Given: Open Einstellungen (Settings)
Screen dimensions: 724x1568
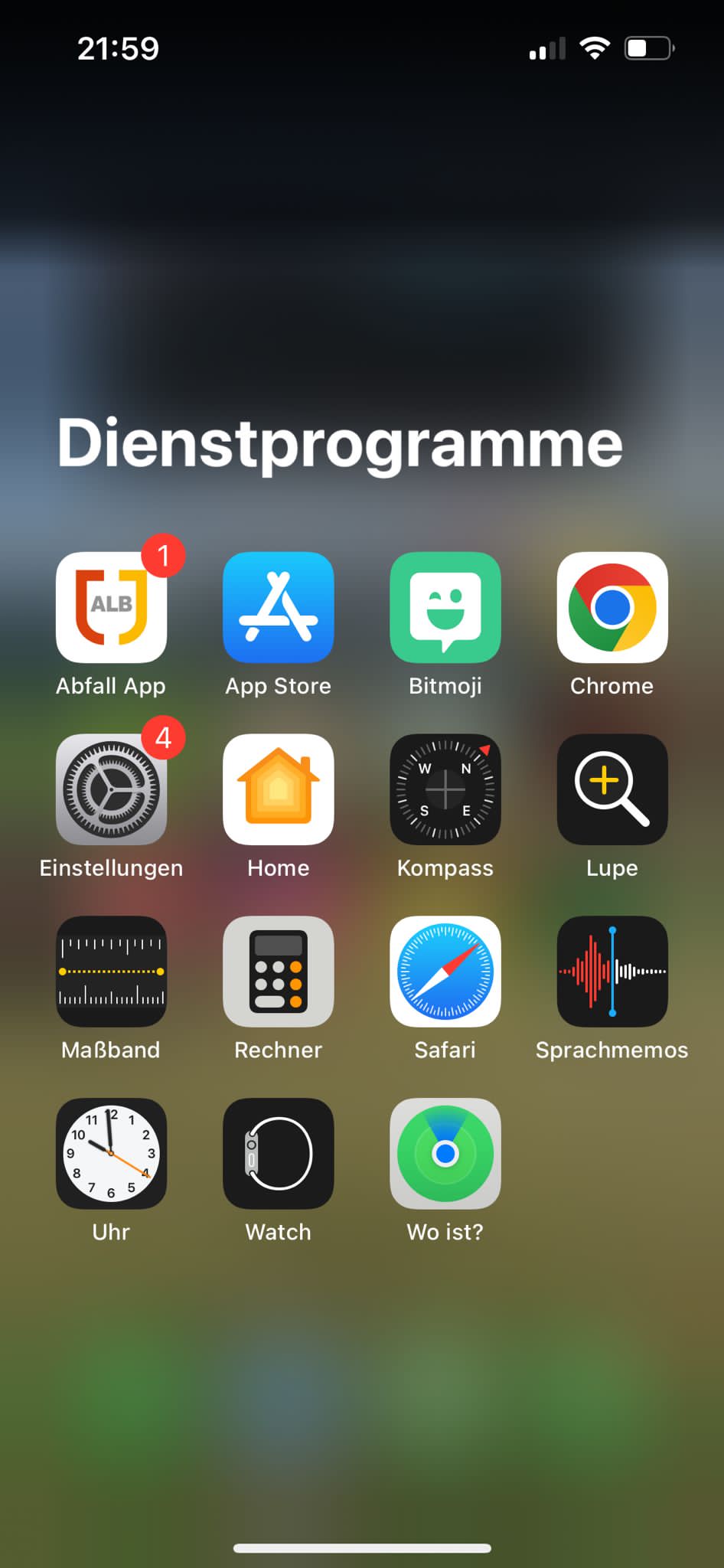Looking at the screenshot, I should pos(111,789).
